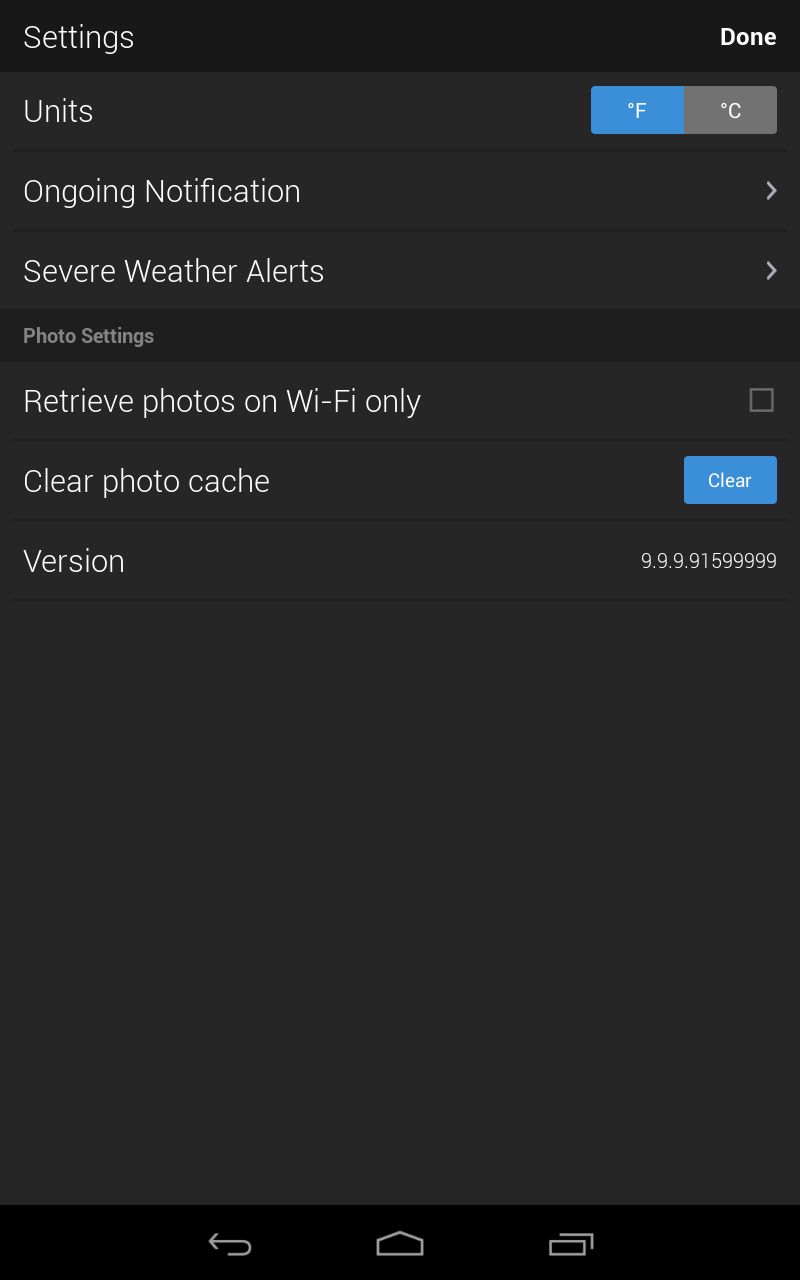The width and height of the screenshot is (800, 1280).
Task: Open Severe Weather Alerts settings
Action: click(x=400, y=271)
